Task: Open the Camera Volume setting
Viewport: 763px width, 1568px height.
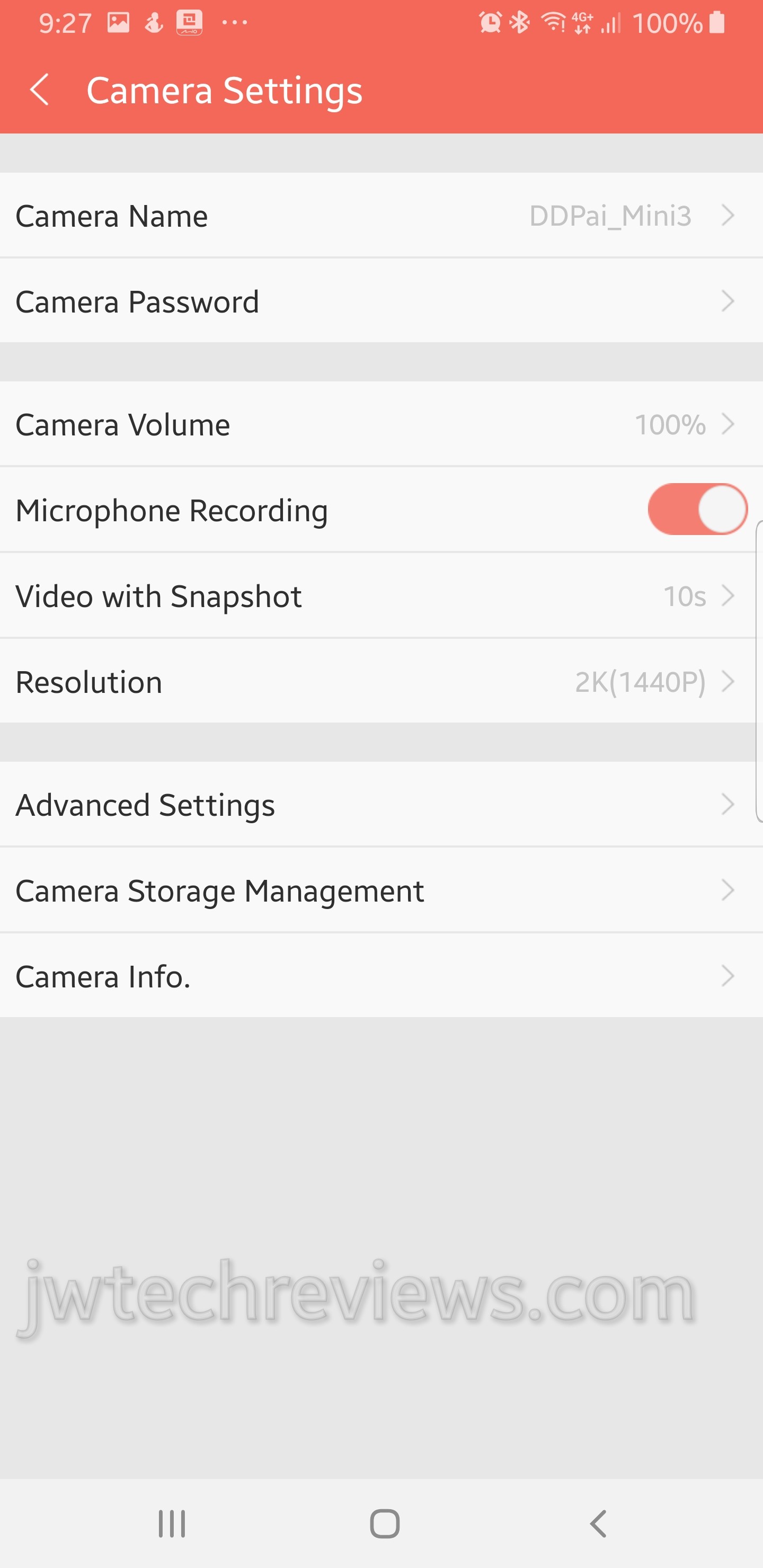Action: 381,424
